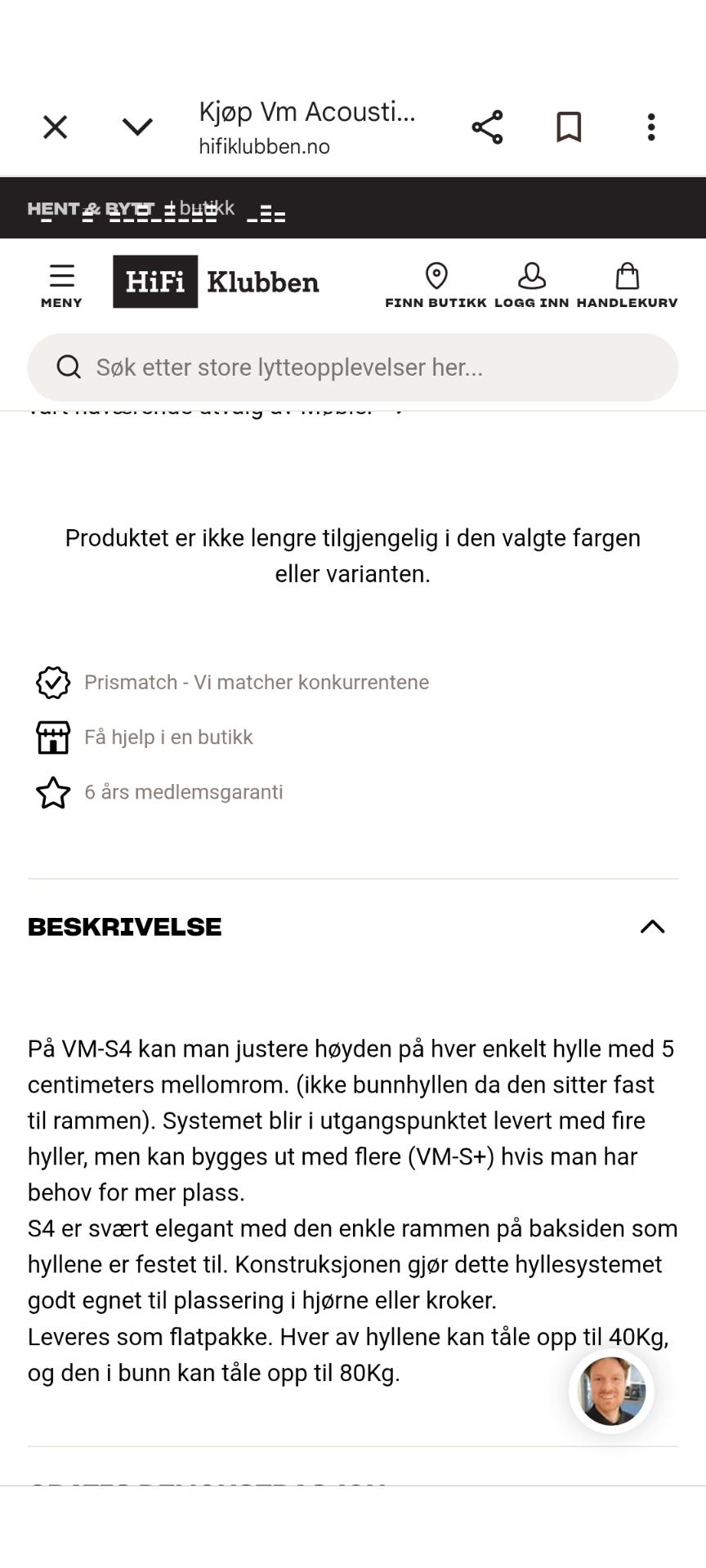Viewport: 706px width, 1568px height.
Task: Select the Få hjelp i en butikk link
Action: (168, 737)
